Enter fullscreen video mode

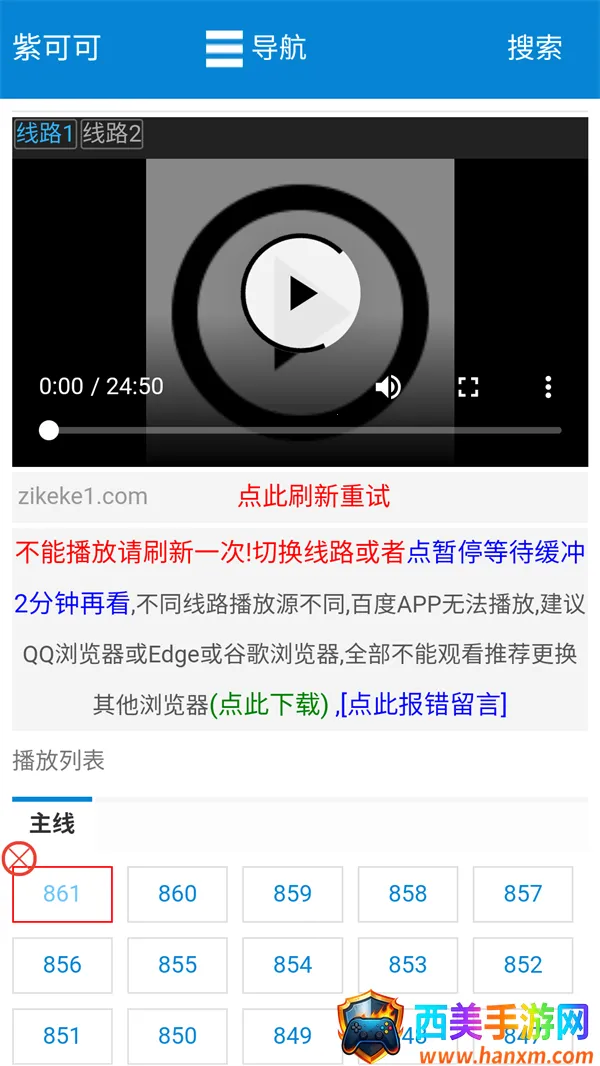pyautogui.click(x=468, y=387)
